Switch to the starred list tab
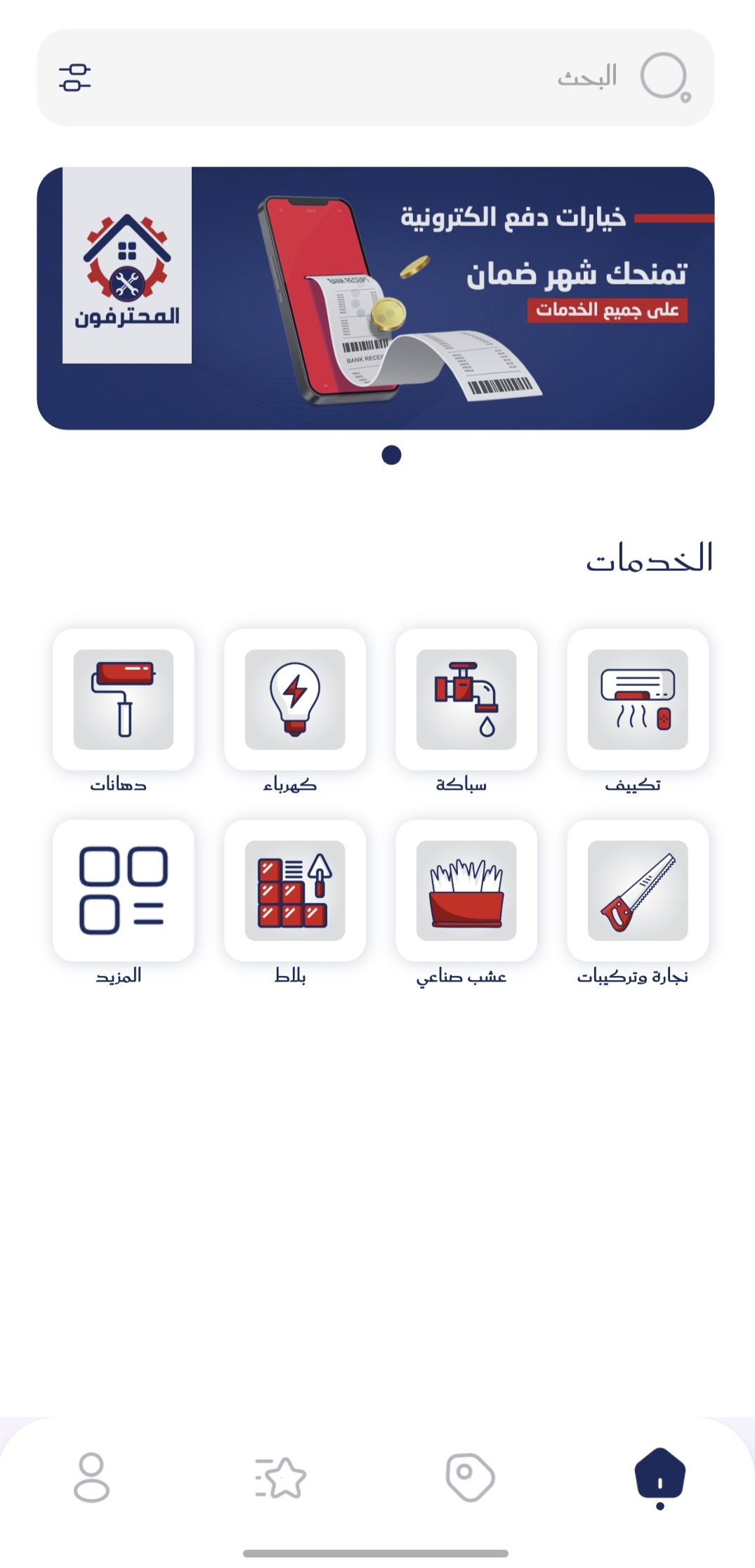Screen dimensions: 755x1568 281,1476
